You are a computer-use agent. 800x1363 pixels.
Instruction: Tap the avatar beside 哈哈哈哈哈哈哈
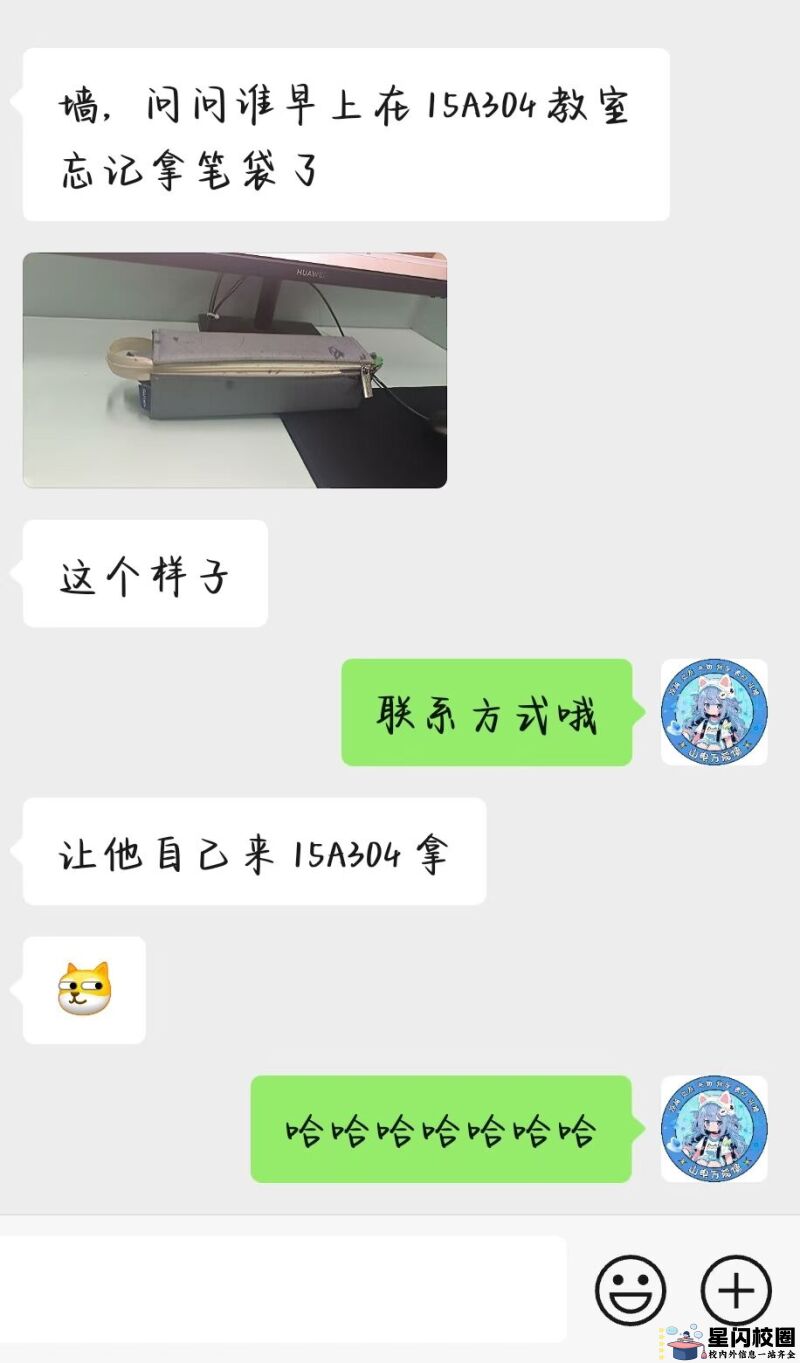point(714,1129)
